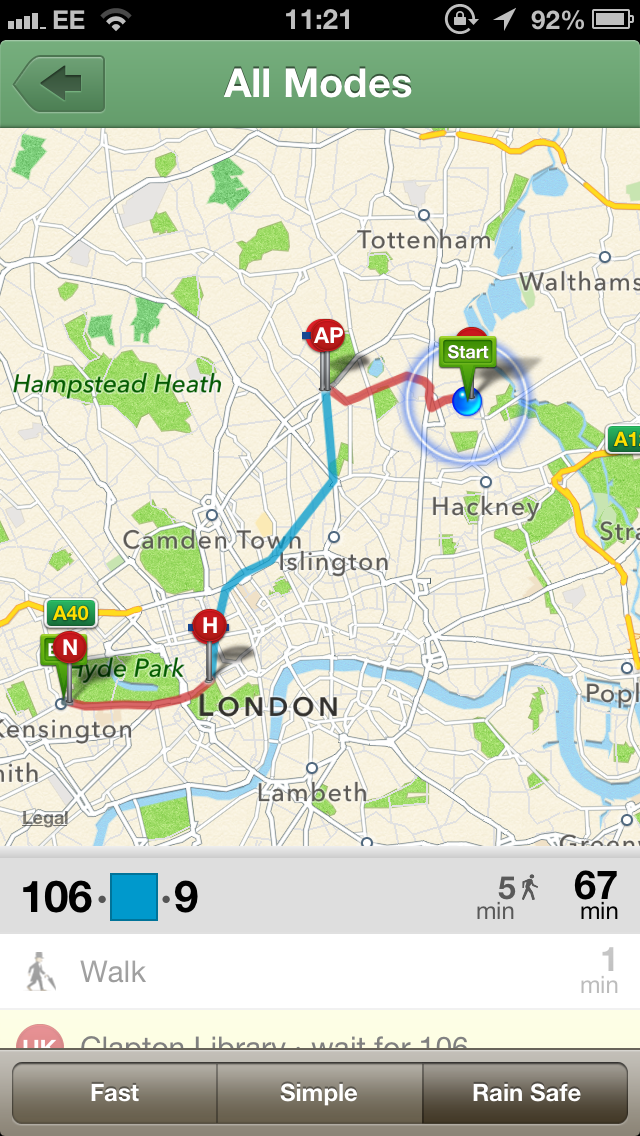The image size is (640, 1136).
Task: Tap the green Start pin
Action: click(468, 353)
